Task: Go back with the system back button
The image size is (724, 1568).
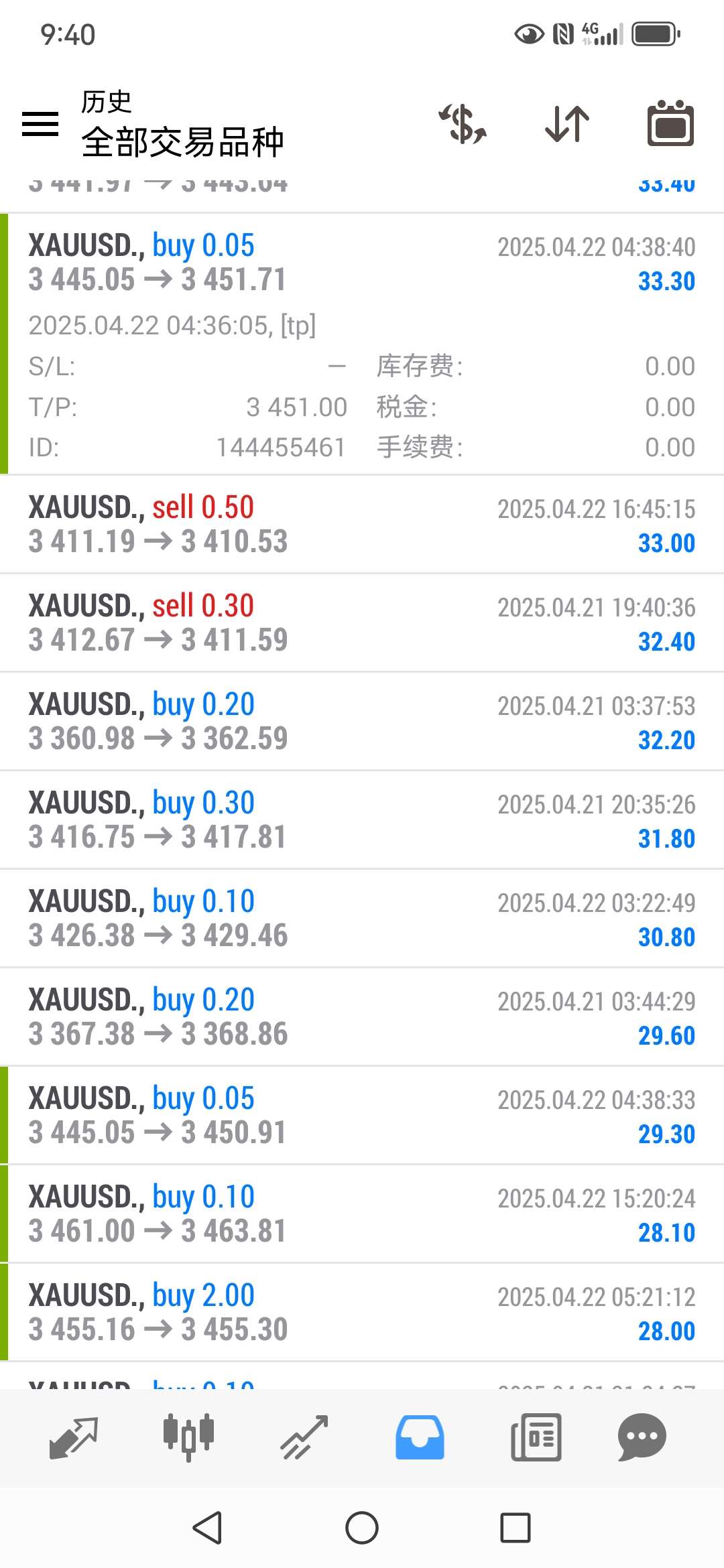Action: click(207, 1528)
